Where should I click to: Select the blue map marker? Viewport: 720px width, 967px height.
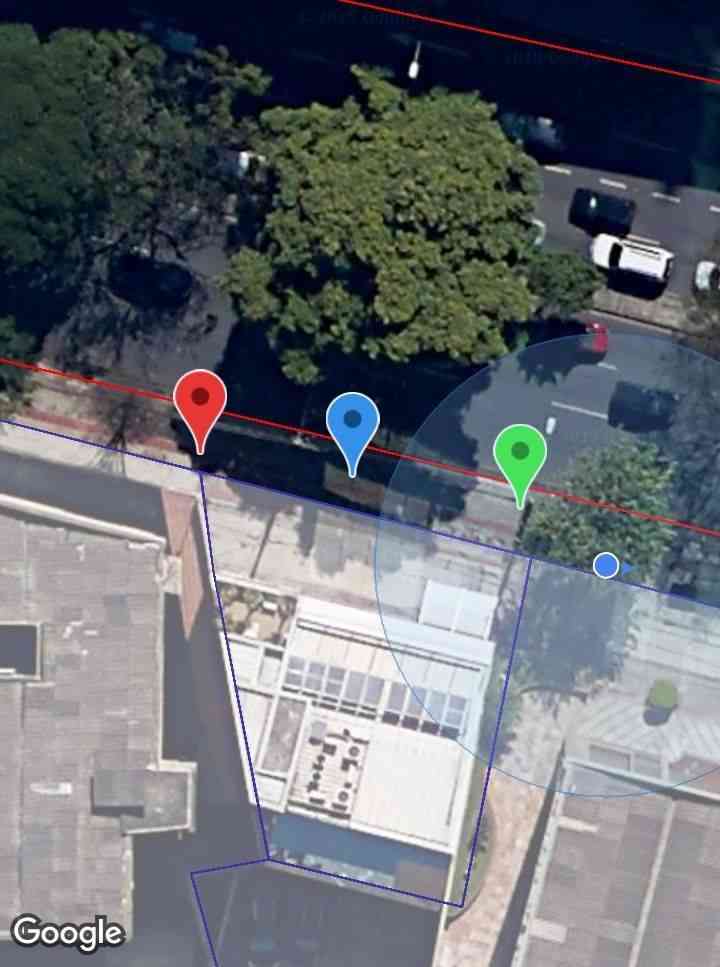tap(352, 424)
